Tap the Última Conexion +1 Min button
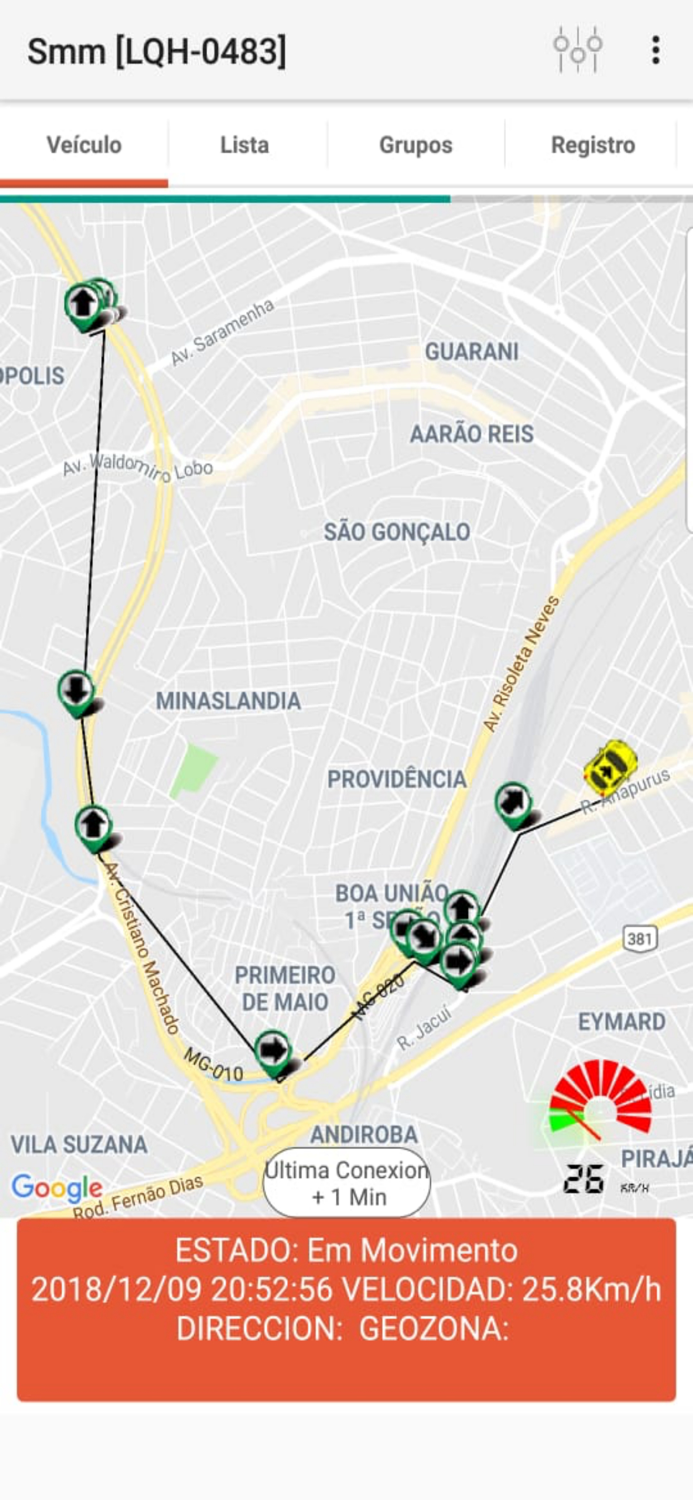The height and width of the screenshot is (1500, 693). (346, 1182)
